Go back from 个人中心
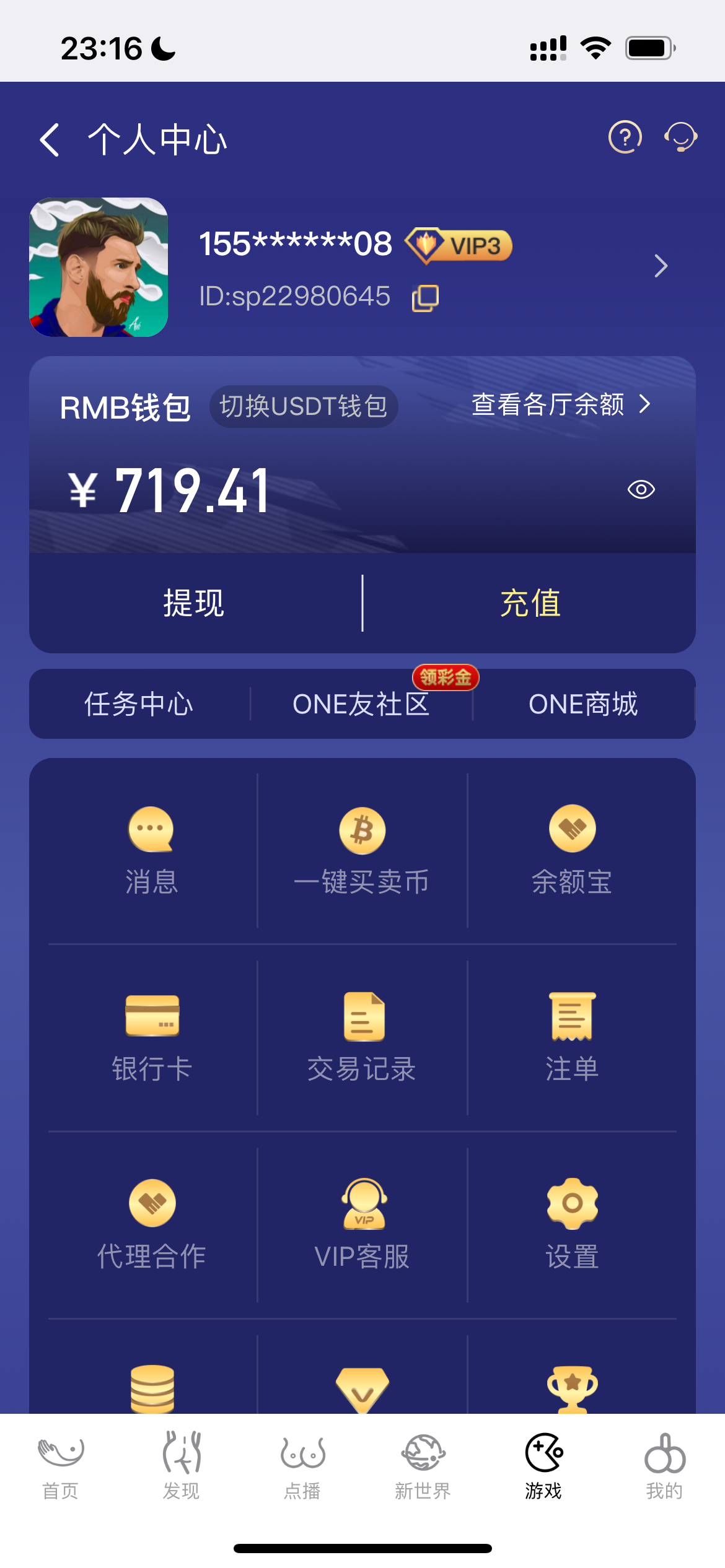 (50, 139)
